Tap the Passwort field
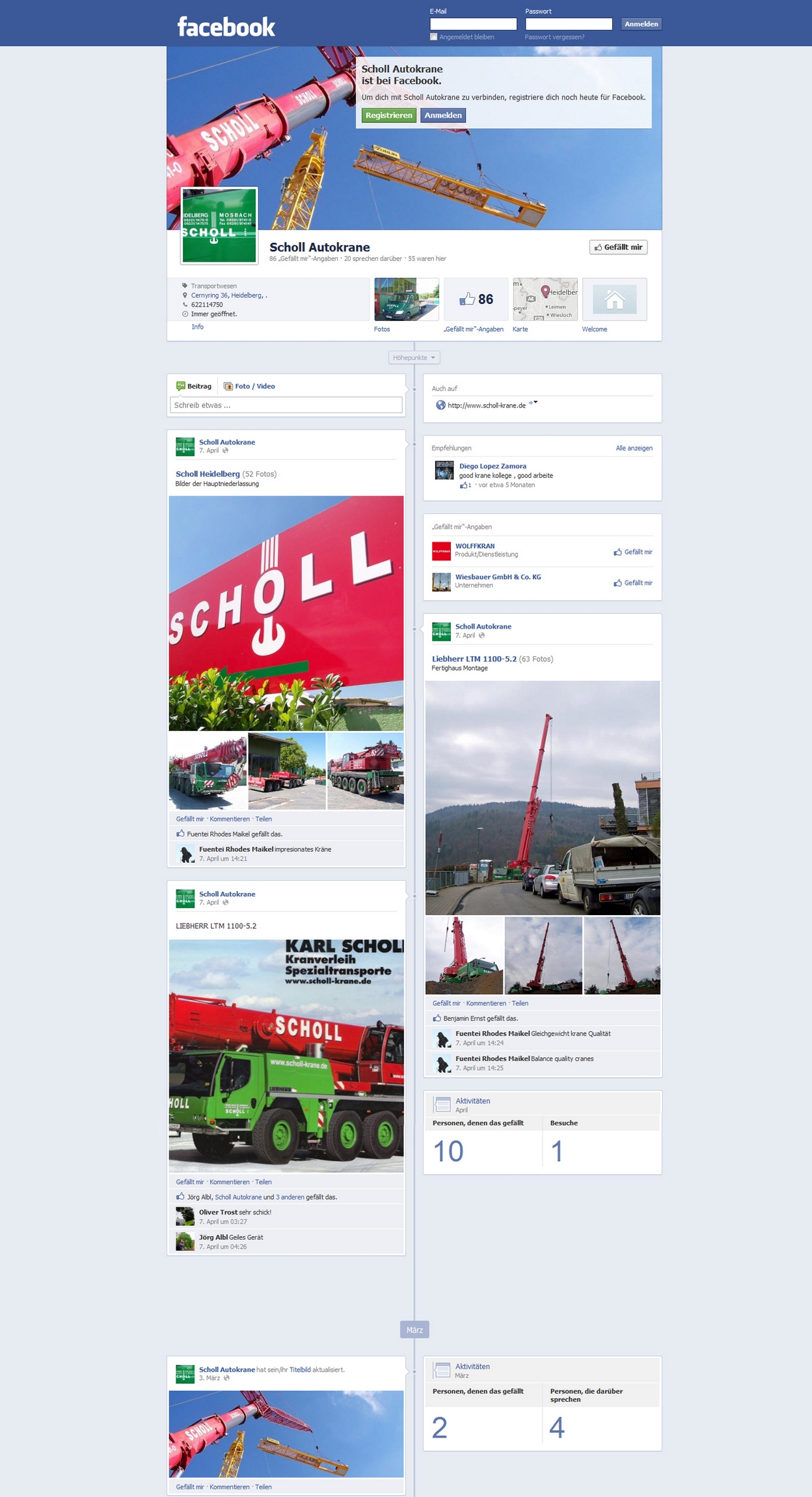The width and height of the screenshot is (812, 1497). (x=568, y=24)
